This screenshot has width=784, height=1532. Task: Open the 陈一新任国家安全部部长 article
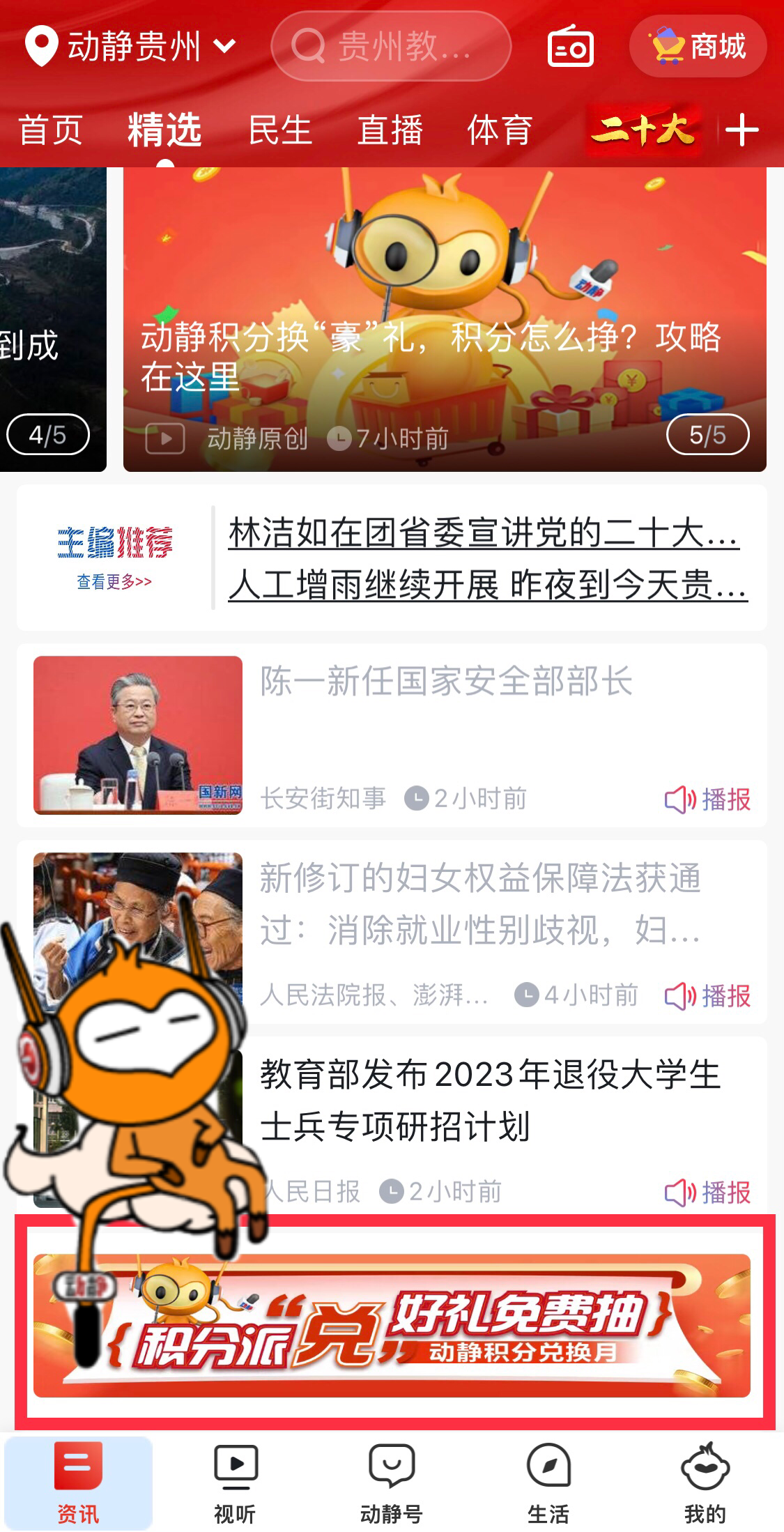(x=446, y=682)
